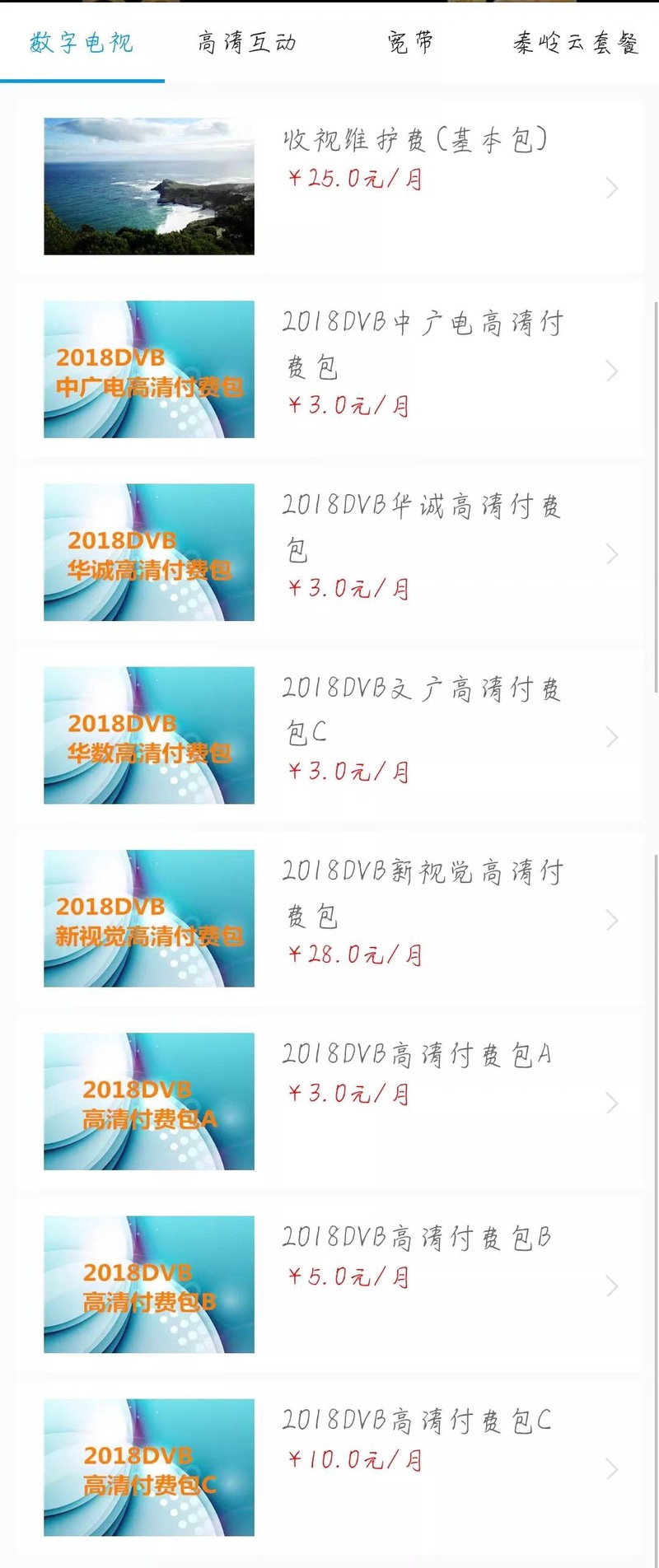Screen dimensions: 659x1568
Task: Choose the 2018DVB高清付费包B package
Action: (x=329, y=1284)
